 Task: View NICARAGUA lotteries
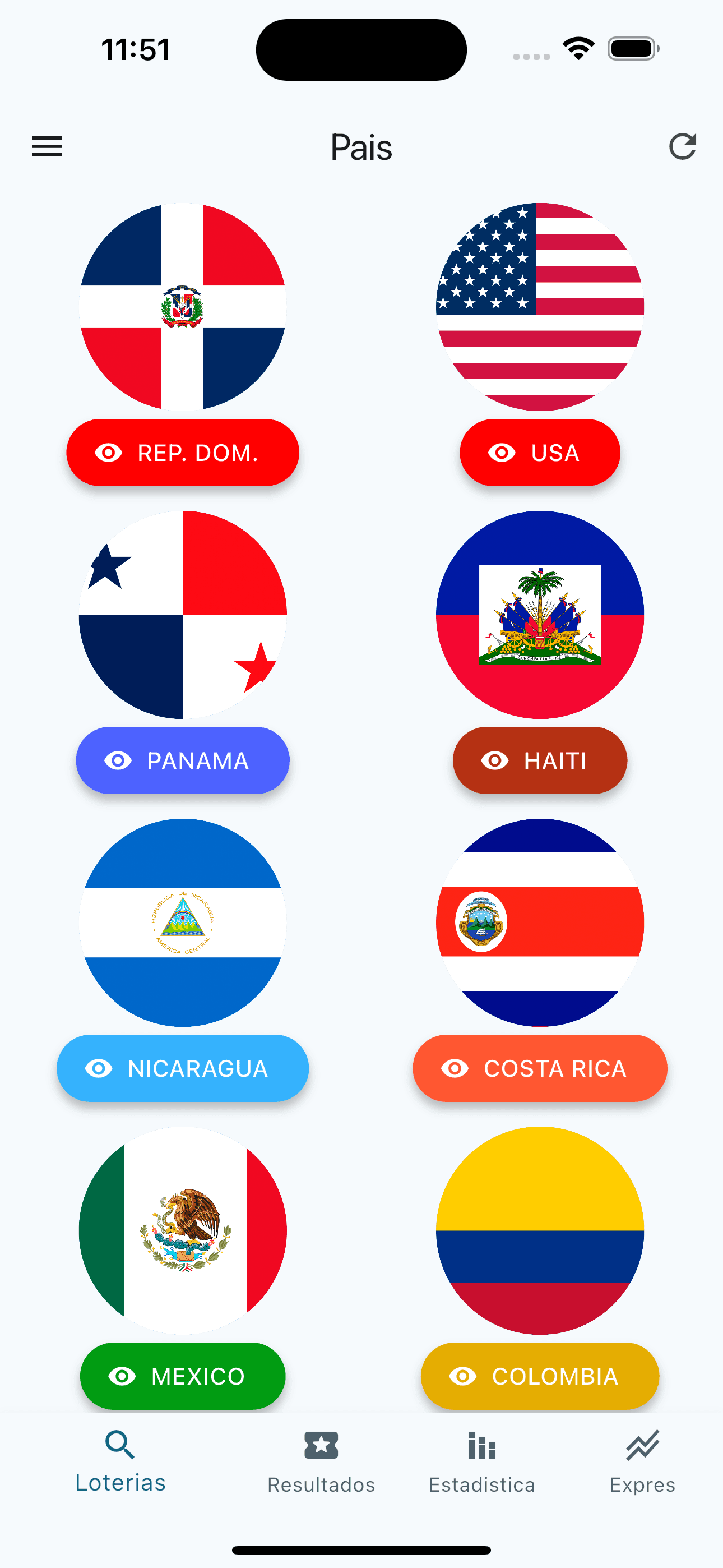[183, 1068]
